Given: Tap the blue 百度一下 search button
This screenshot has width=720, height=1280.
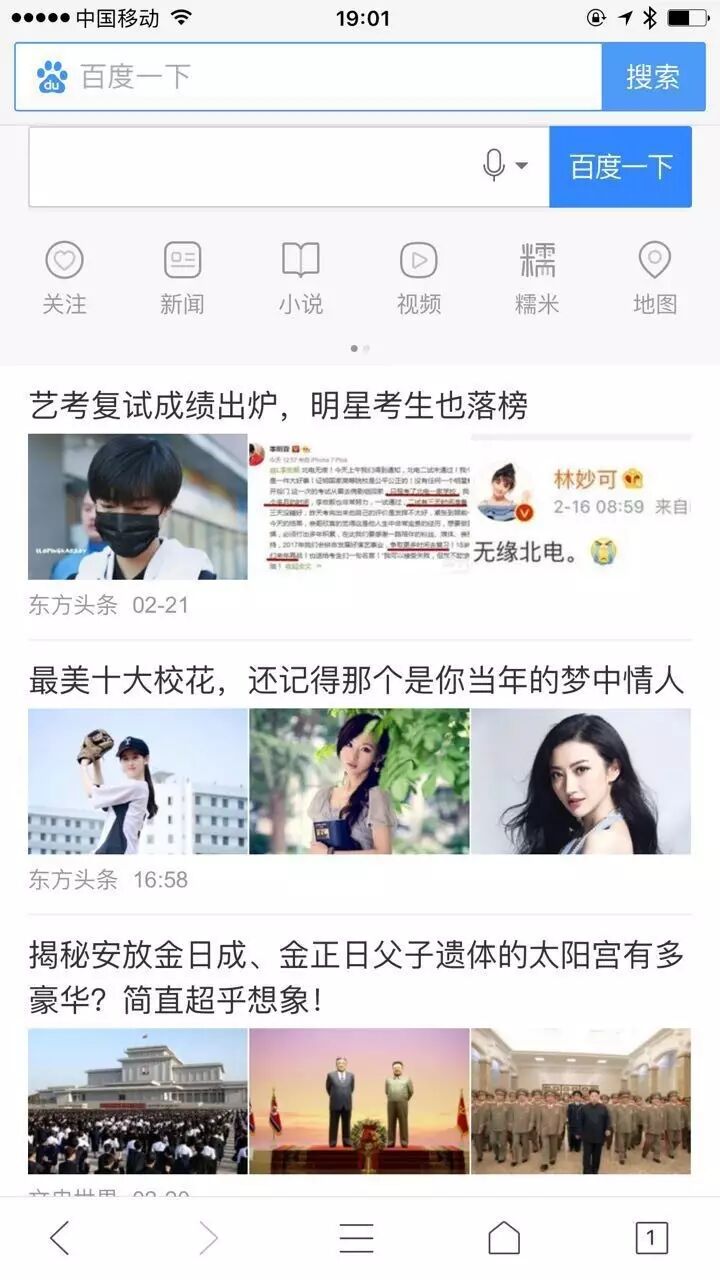Looking at the screenshot, I should [x=620, y=166].
